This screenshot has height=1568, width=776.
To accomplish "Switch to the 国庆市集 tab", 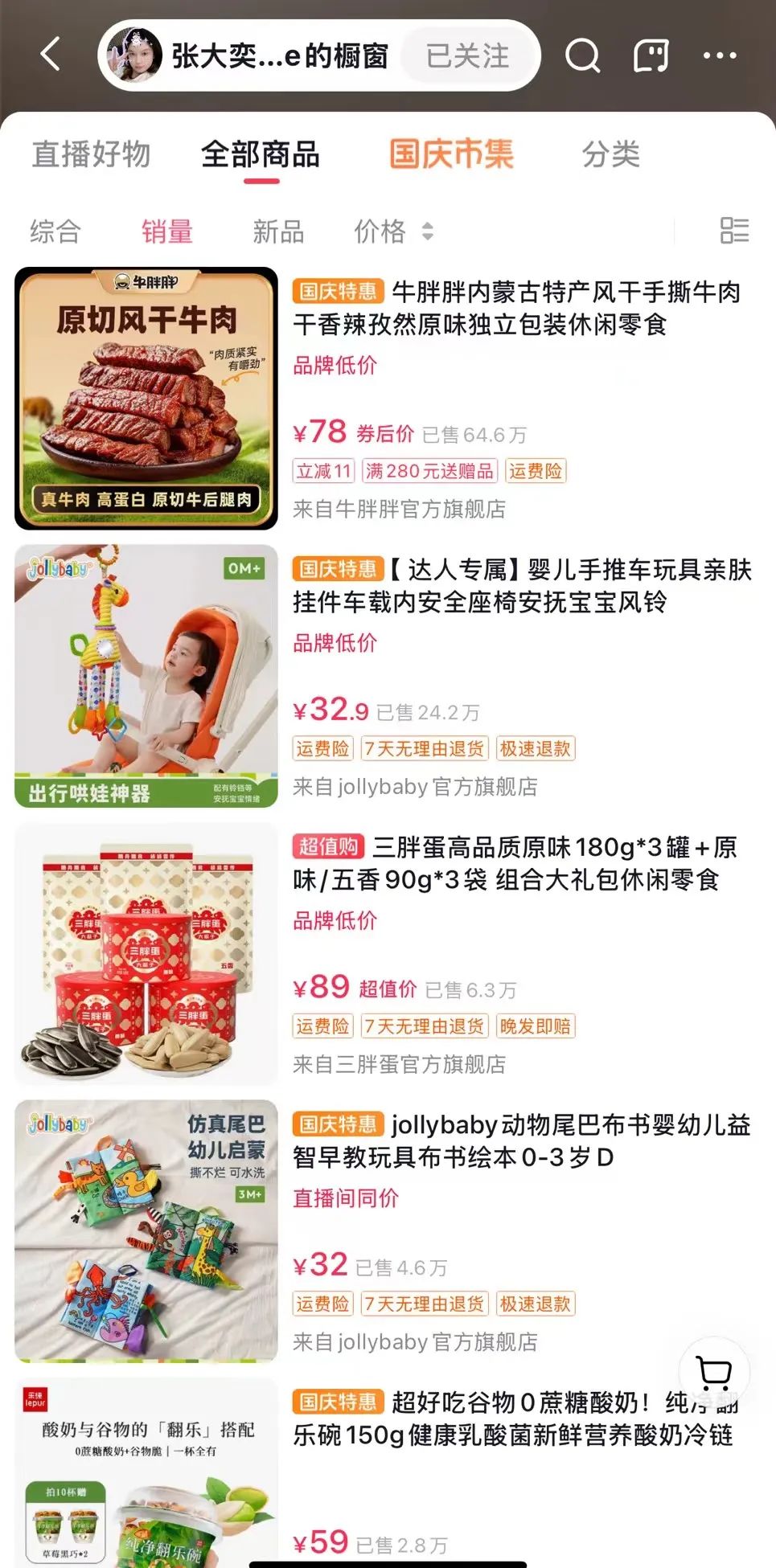I will click(x=451, y=154).
